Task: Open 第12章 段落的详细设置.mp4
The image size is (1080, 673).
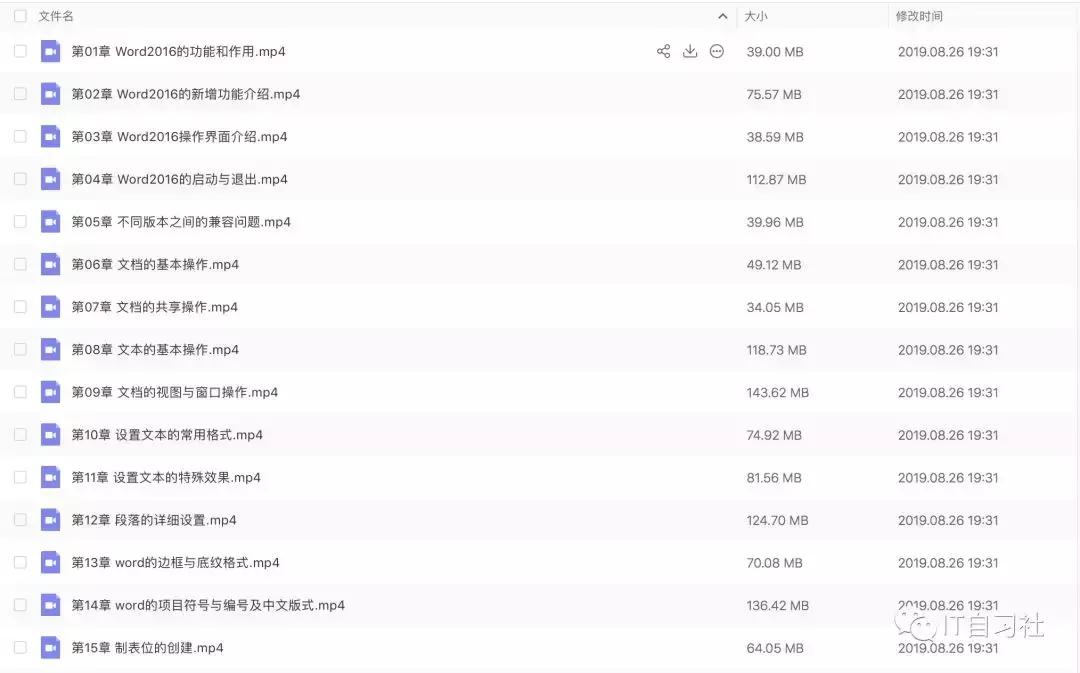Action: 154,520
